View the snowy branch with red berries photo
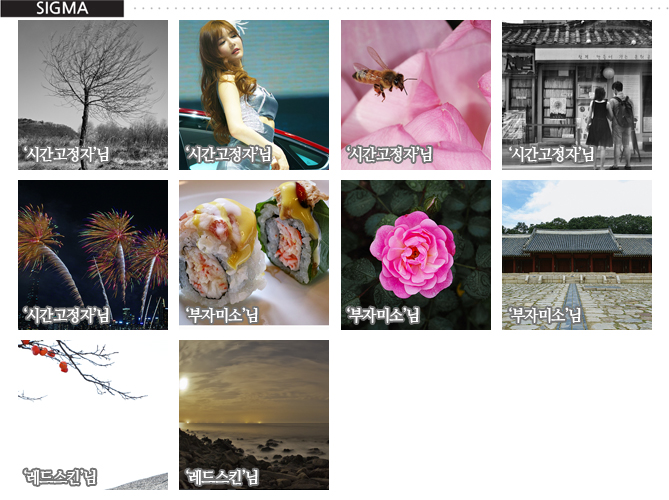 click(93, 414)
